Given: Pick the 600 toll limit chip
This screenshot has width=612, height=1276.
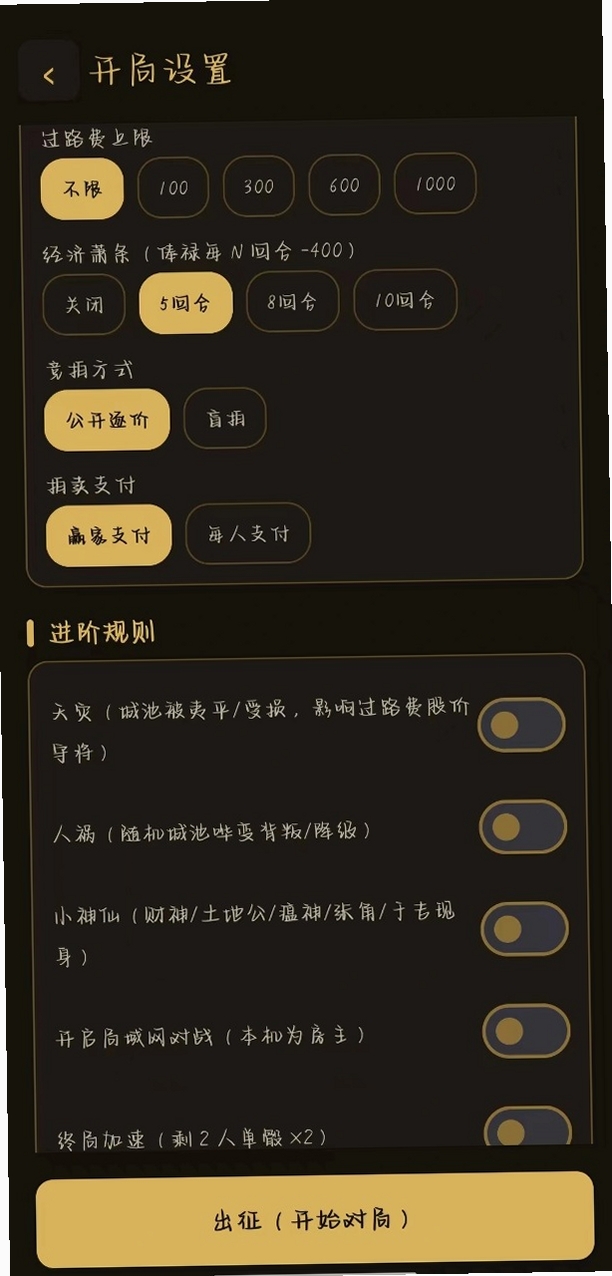Looking at the screenshot, I should (344, 185).
